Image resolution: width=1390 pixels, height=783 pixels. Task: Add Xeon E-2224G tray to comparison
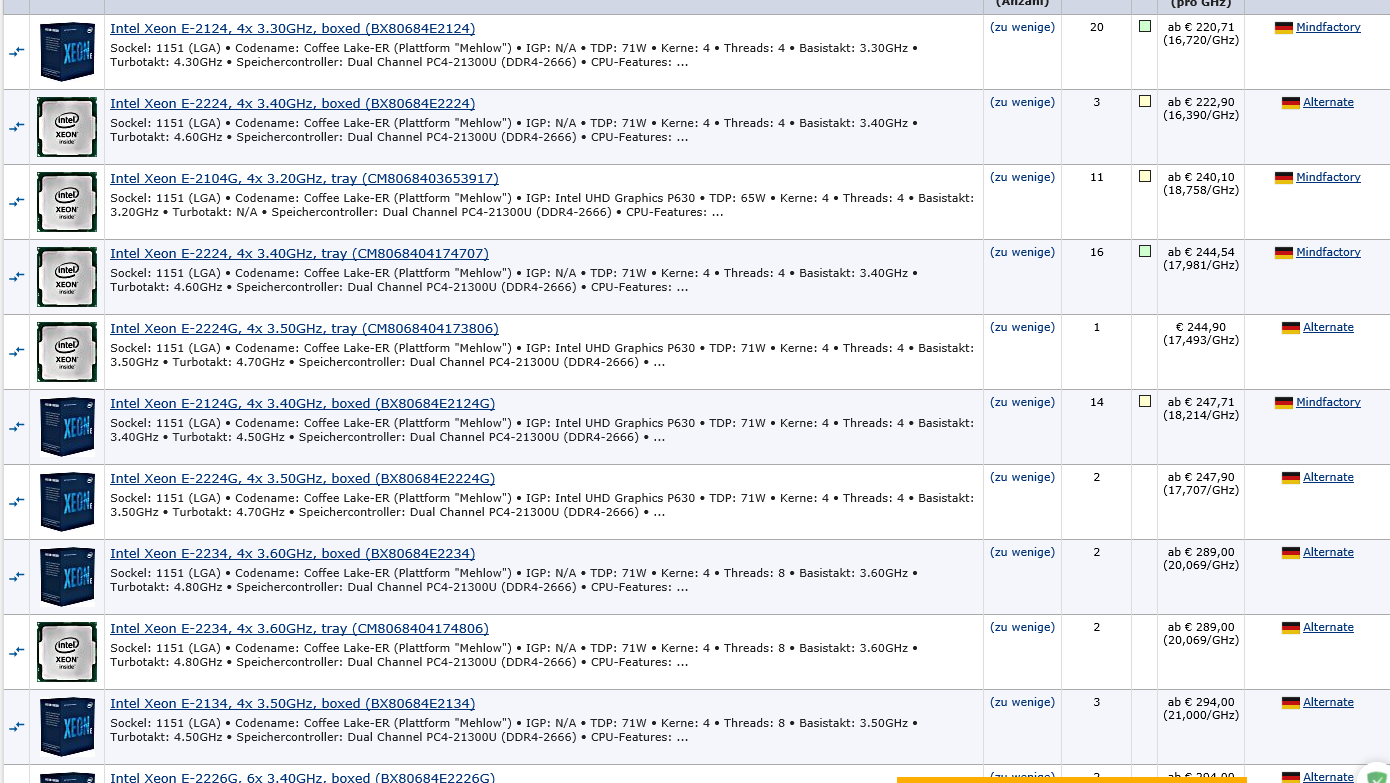point(17,351)
